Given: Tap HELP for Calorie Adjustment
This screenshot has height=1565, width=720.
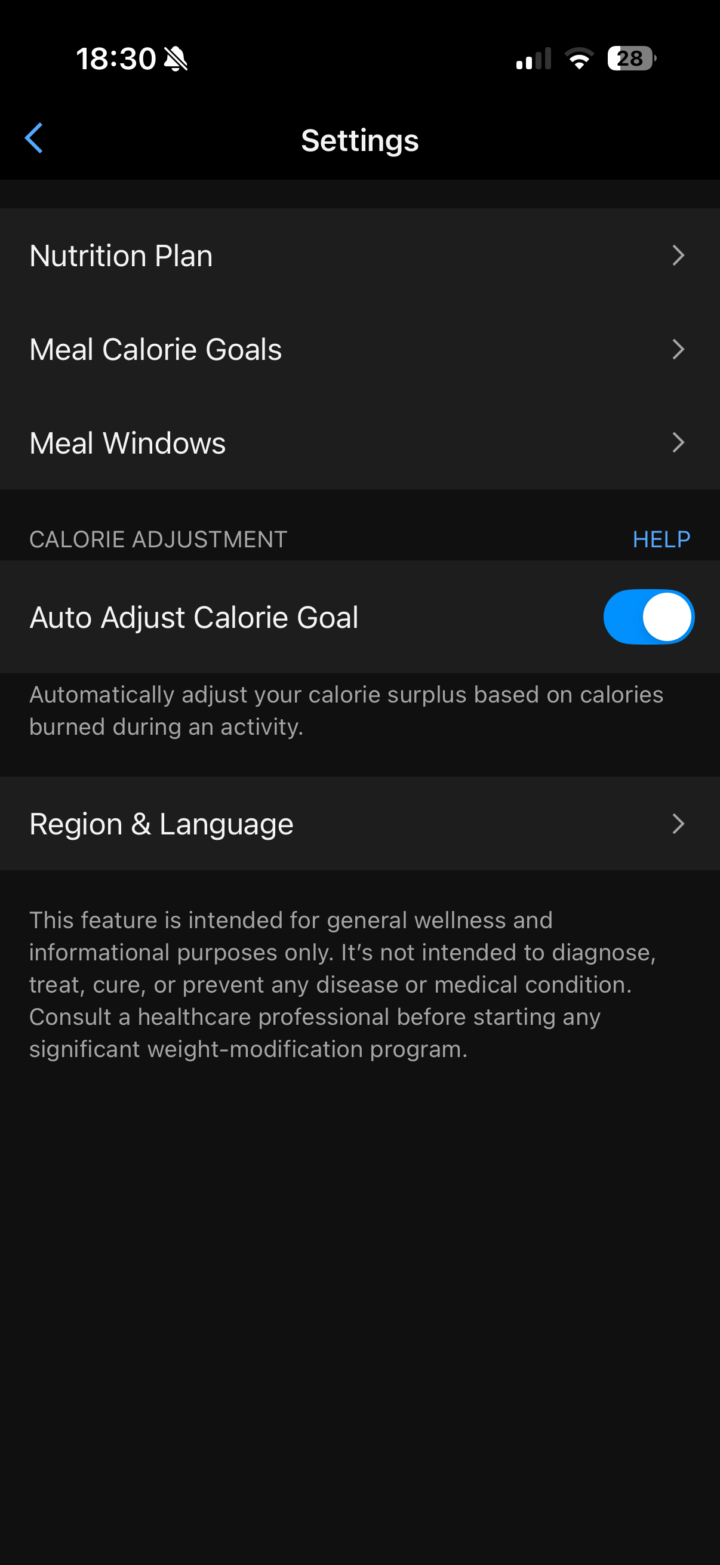Looking at the screenshot, I should [x=661, y=540].
